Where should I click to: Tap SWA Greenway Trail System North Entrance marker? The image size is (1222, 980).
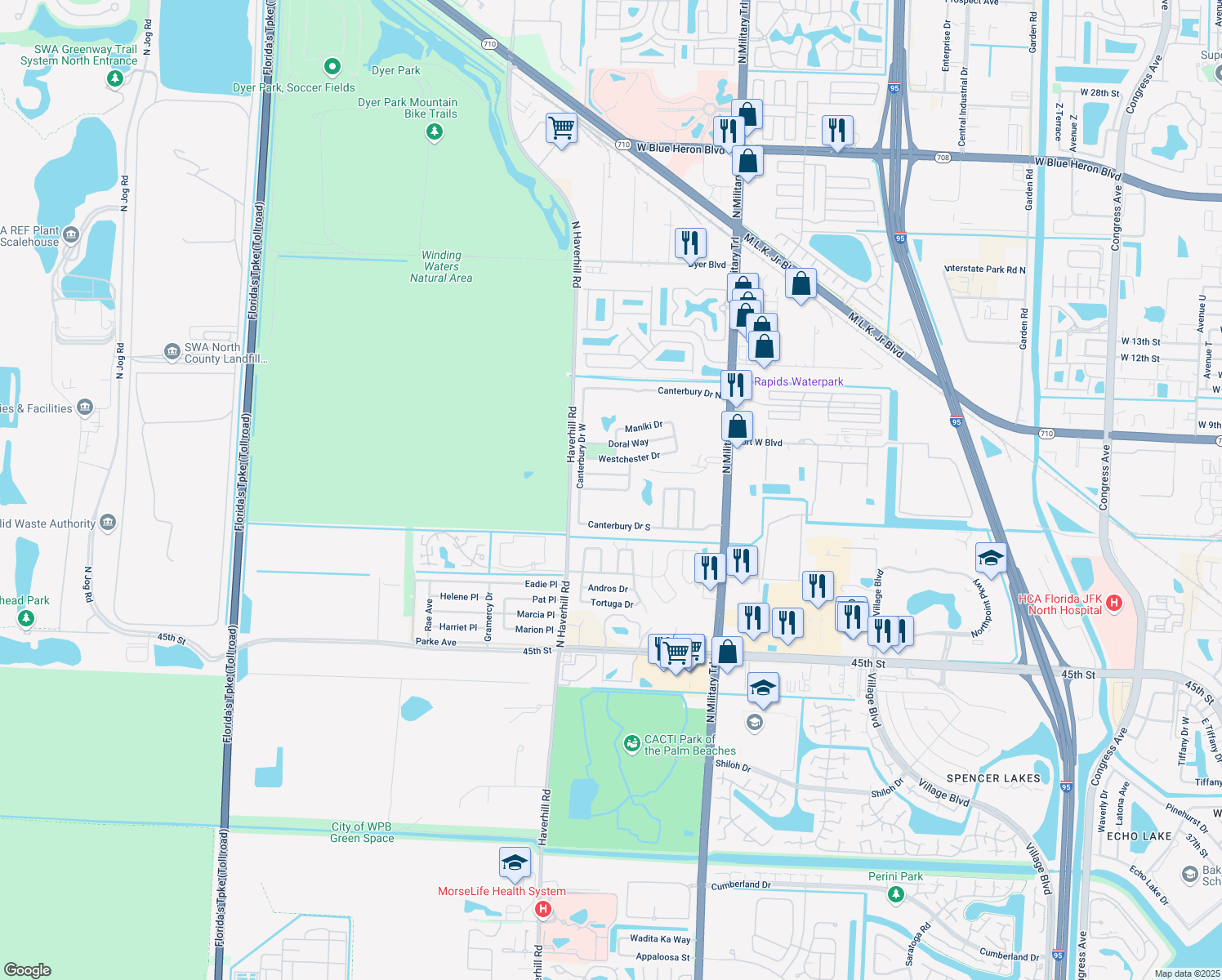115,78
